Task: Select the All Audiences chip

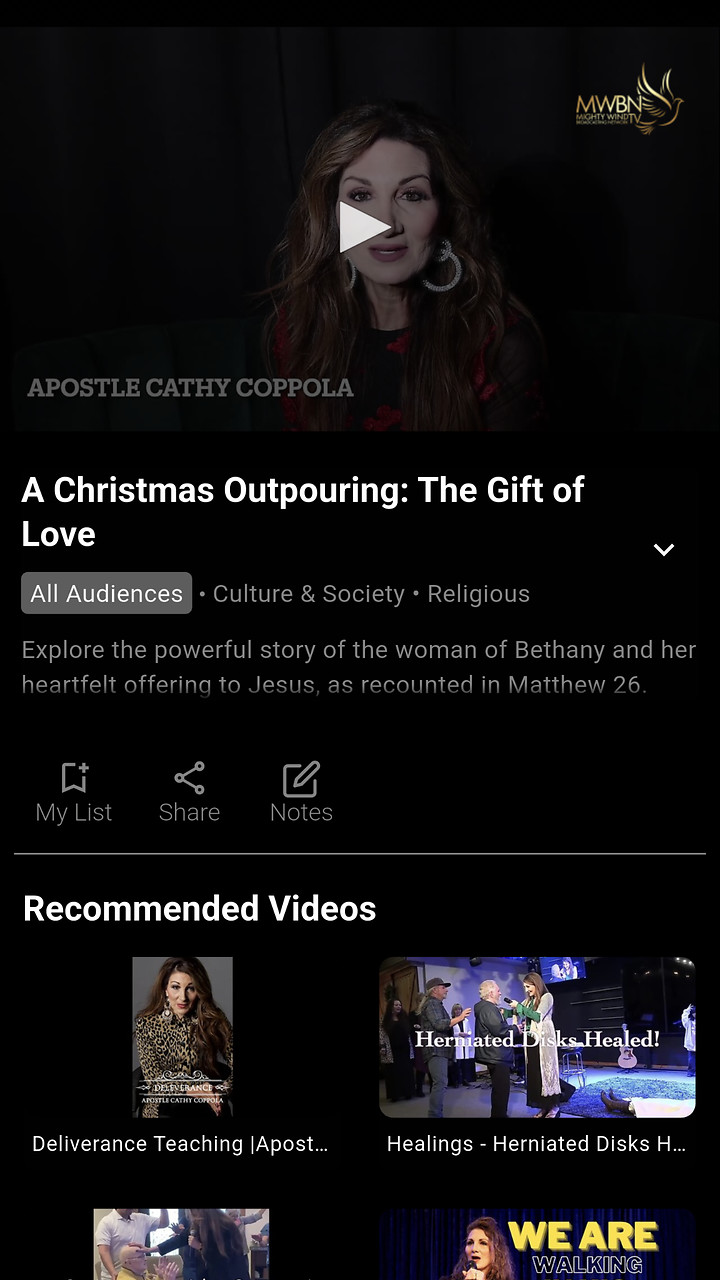Action: (107, 593)
